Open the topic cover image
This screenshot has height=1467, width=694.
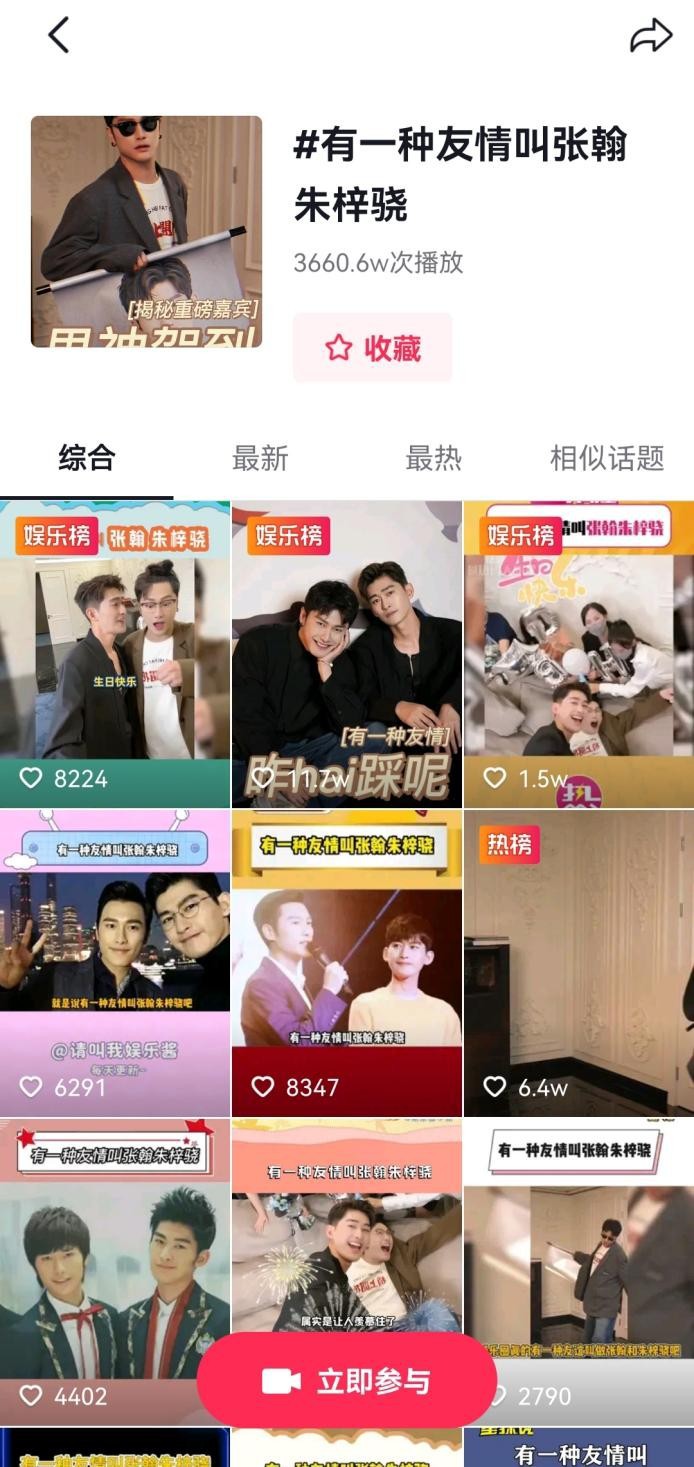(146, 232)
